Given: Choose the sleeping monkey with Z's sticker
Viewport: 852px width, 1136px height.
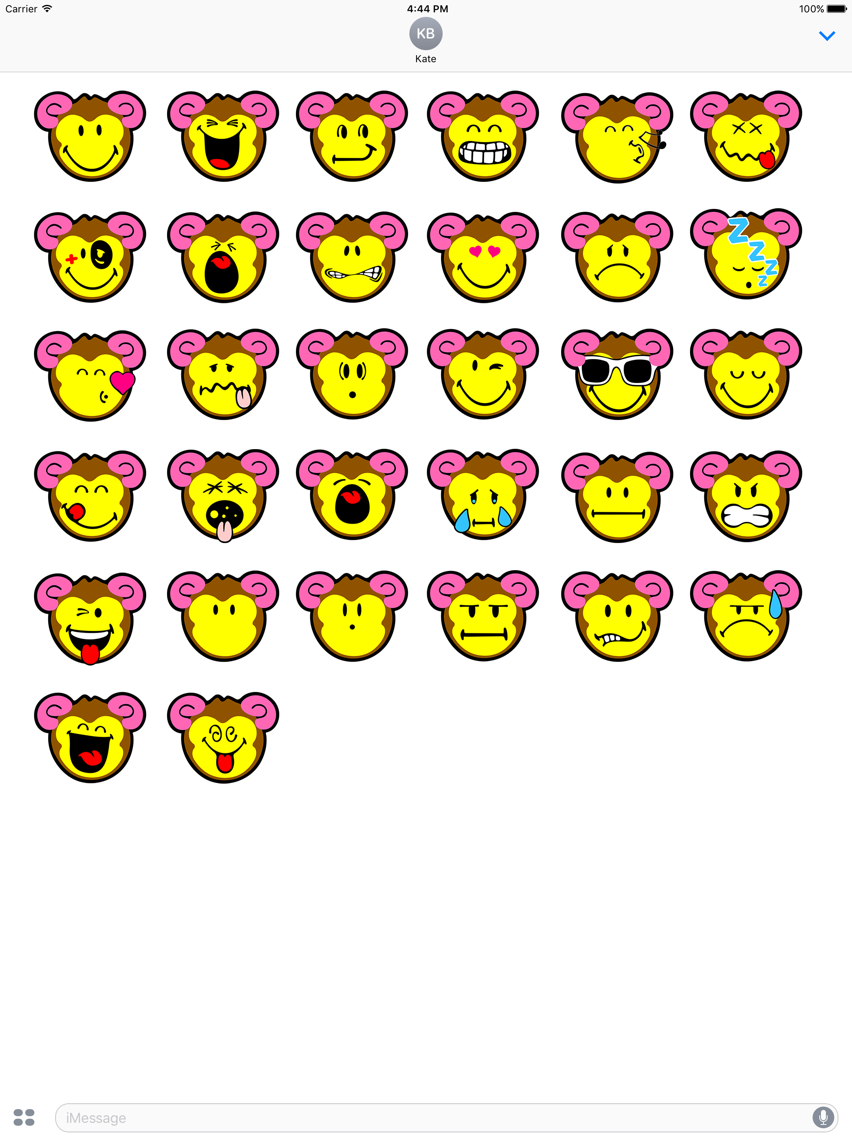Looking at the screenshot, I should [748, 257].
